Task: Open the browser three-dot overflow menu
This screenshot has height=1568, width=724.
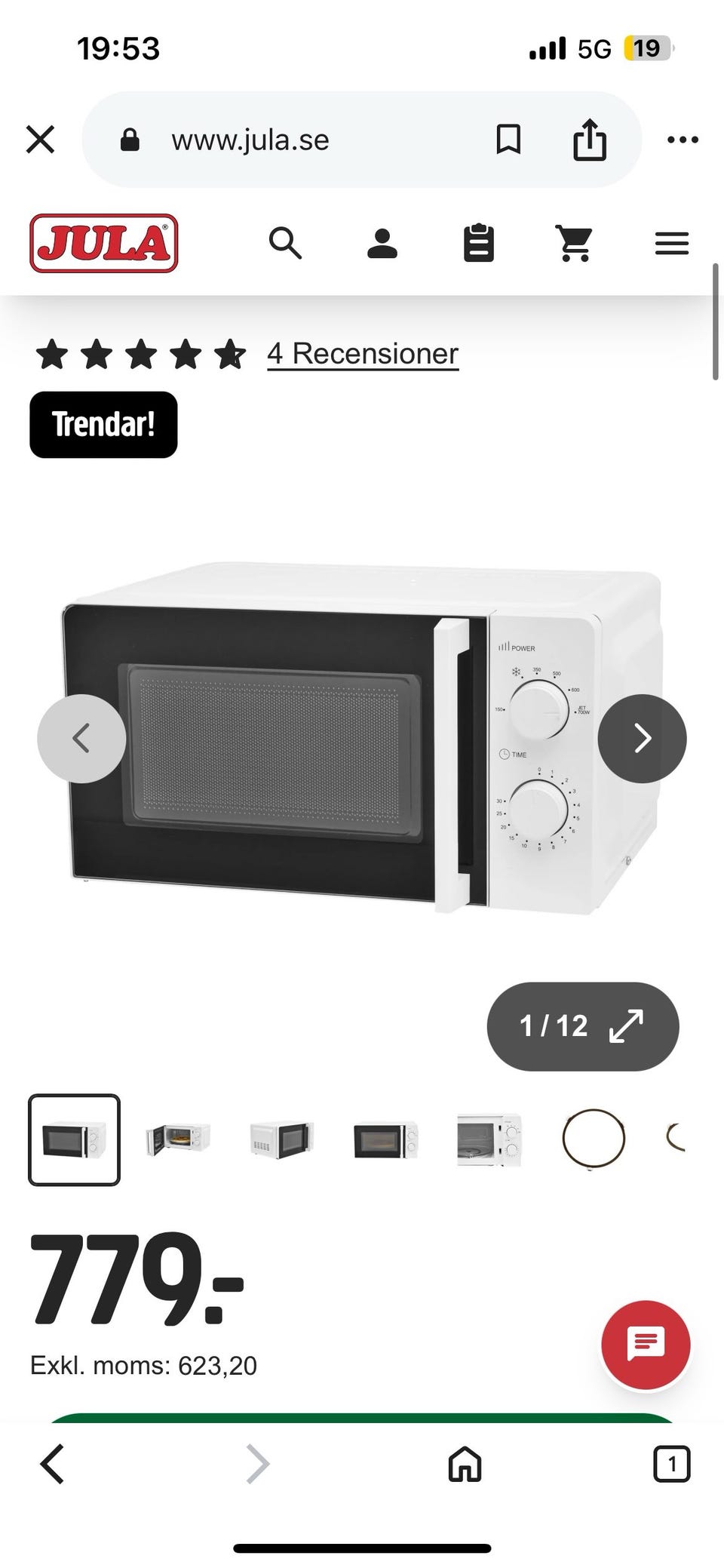Action: click(x=683, y=140)
